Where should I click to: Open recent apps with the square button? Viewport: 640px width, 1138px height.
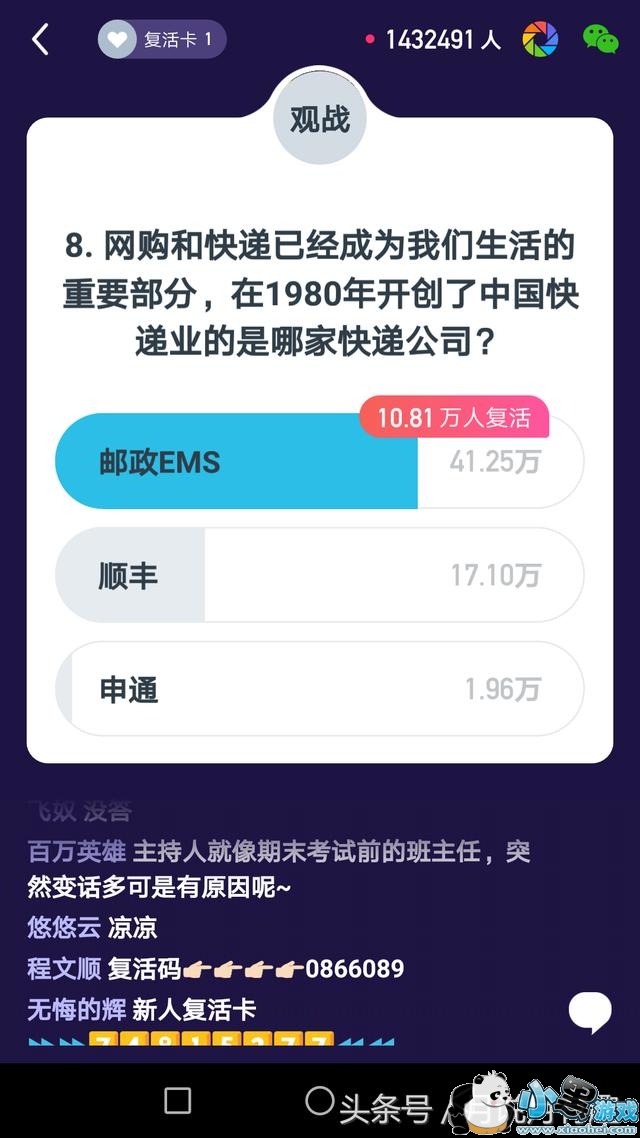(x=178, y=1101)
